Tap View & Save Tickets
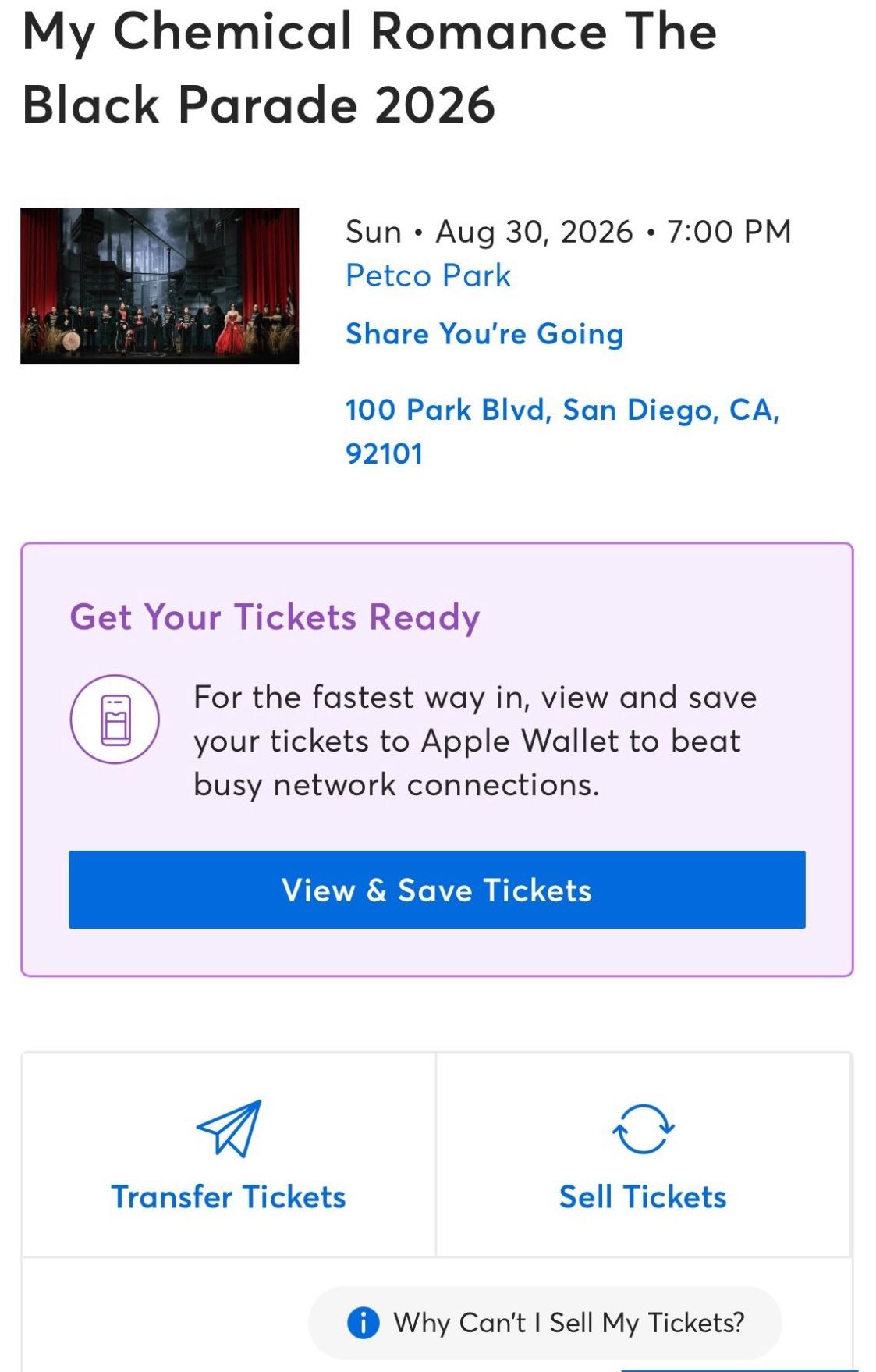 click(x=437, y=890)
